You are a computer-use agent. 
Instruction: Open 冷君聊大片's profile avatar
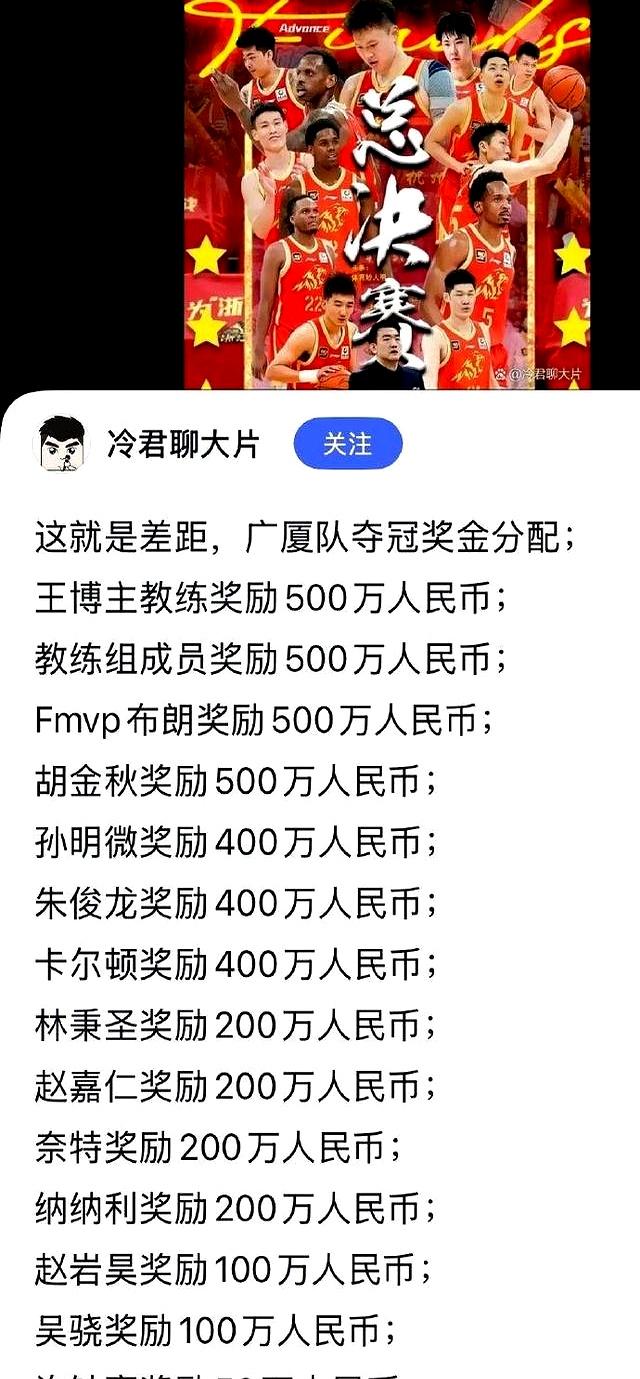tap(62, 444)
